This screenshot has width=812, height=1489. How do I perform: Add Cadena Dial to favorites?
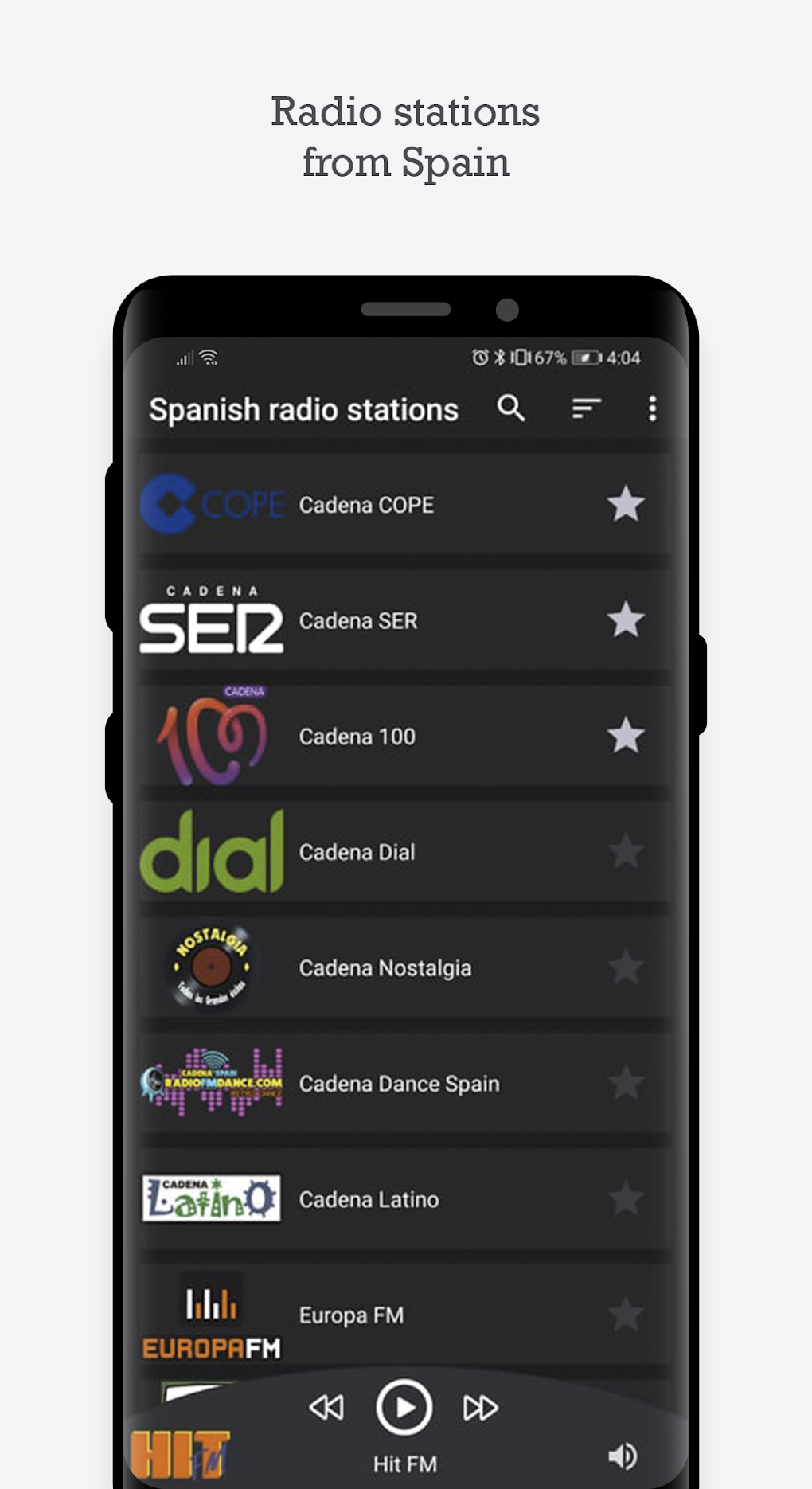point(624,850)
